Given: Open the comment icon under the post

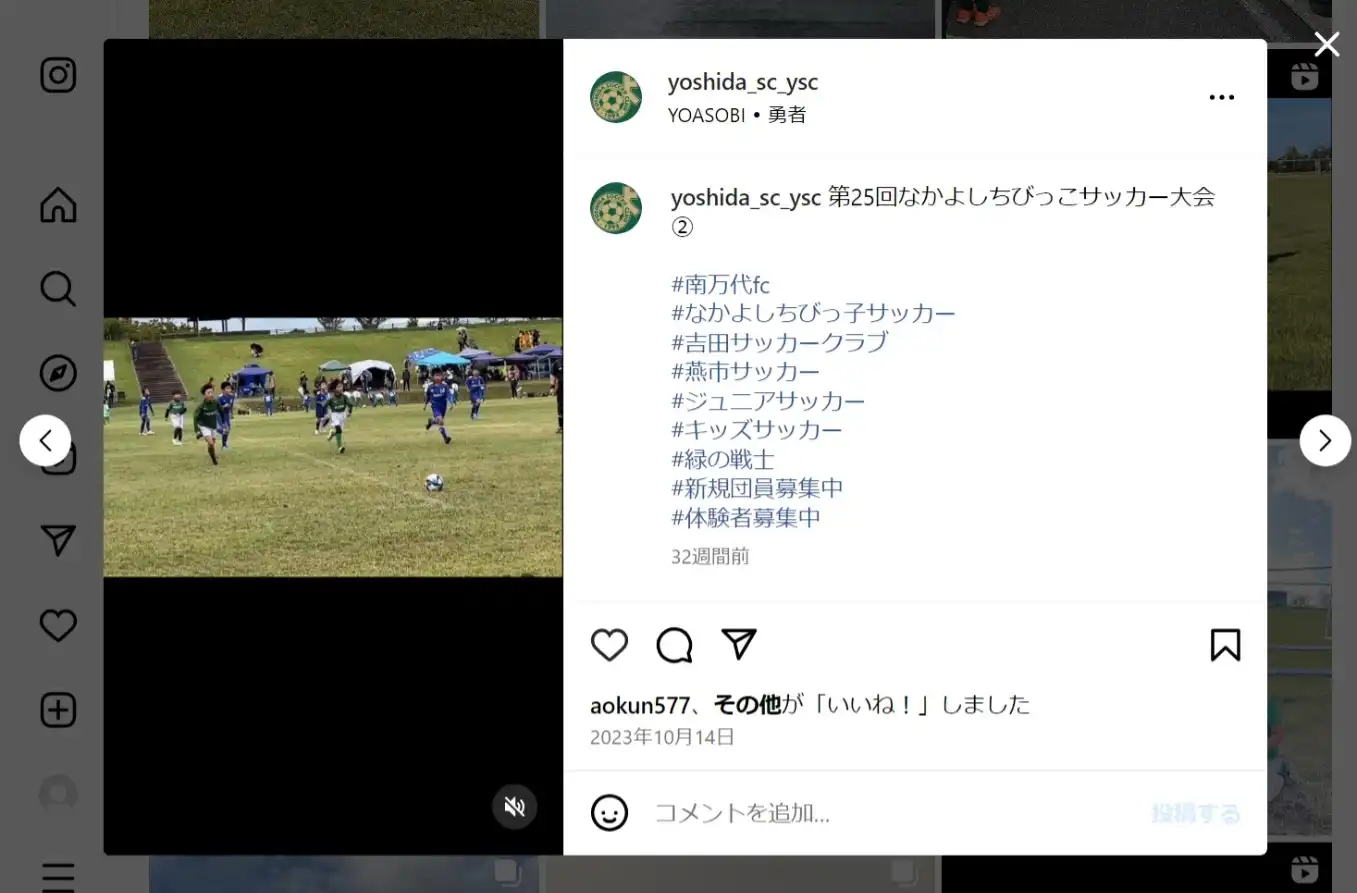Looking at the screenshot, I should coord(674,645).
